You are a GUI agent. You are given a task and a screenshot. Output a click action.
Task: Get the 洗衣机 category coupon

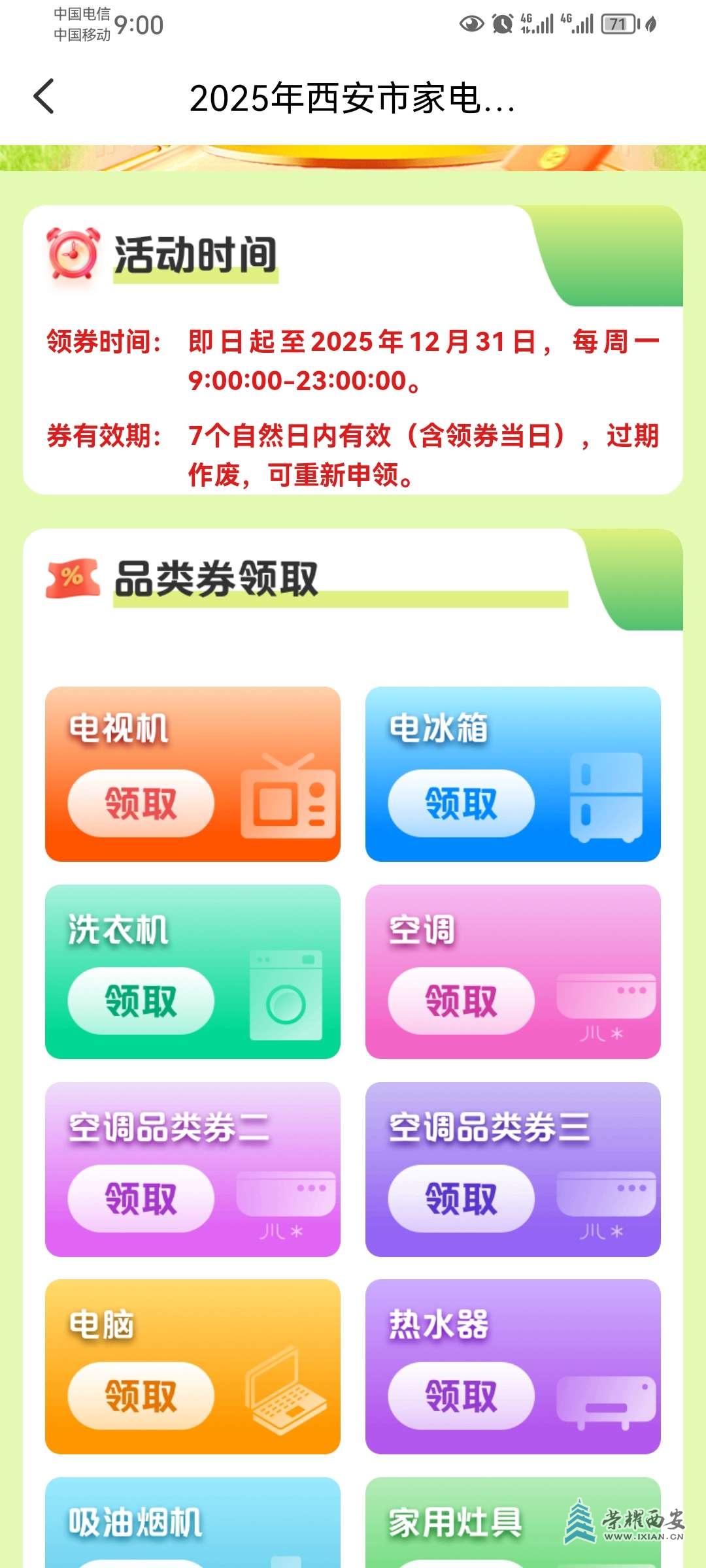141,1001
